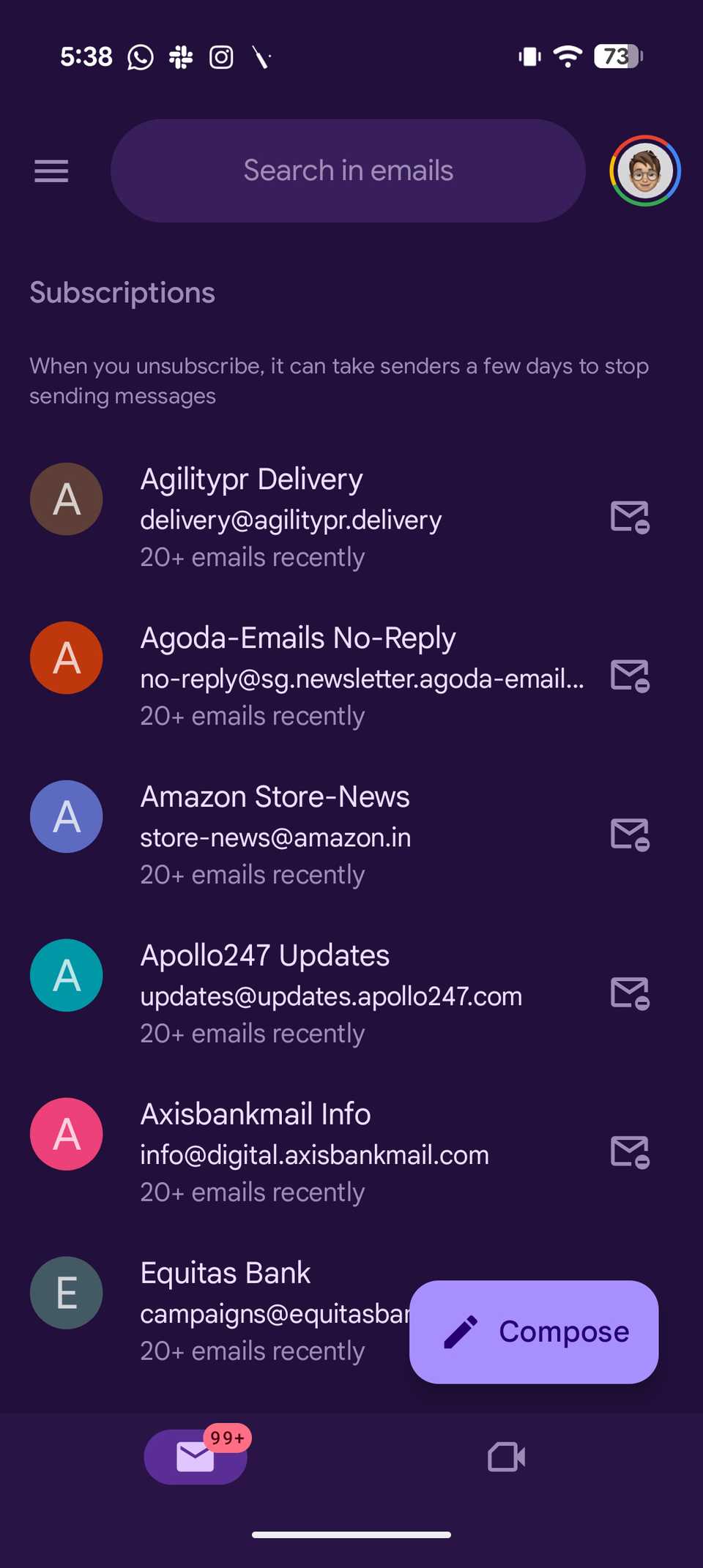This screenshot has width=703, height=1568.
Task: Select the Equitas Bank sender avatar
Action: click(x=66, y=1291)
